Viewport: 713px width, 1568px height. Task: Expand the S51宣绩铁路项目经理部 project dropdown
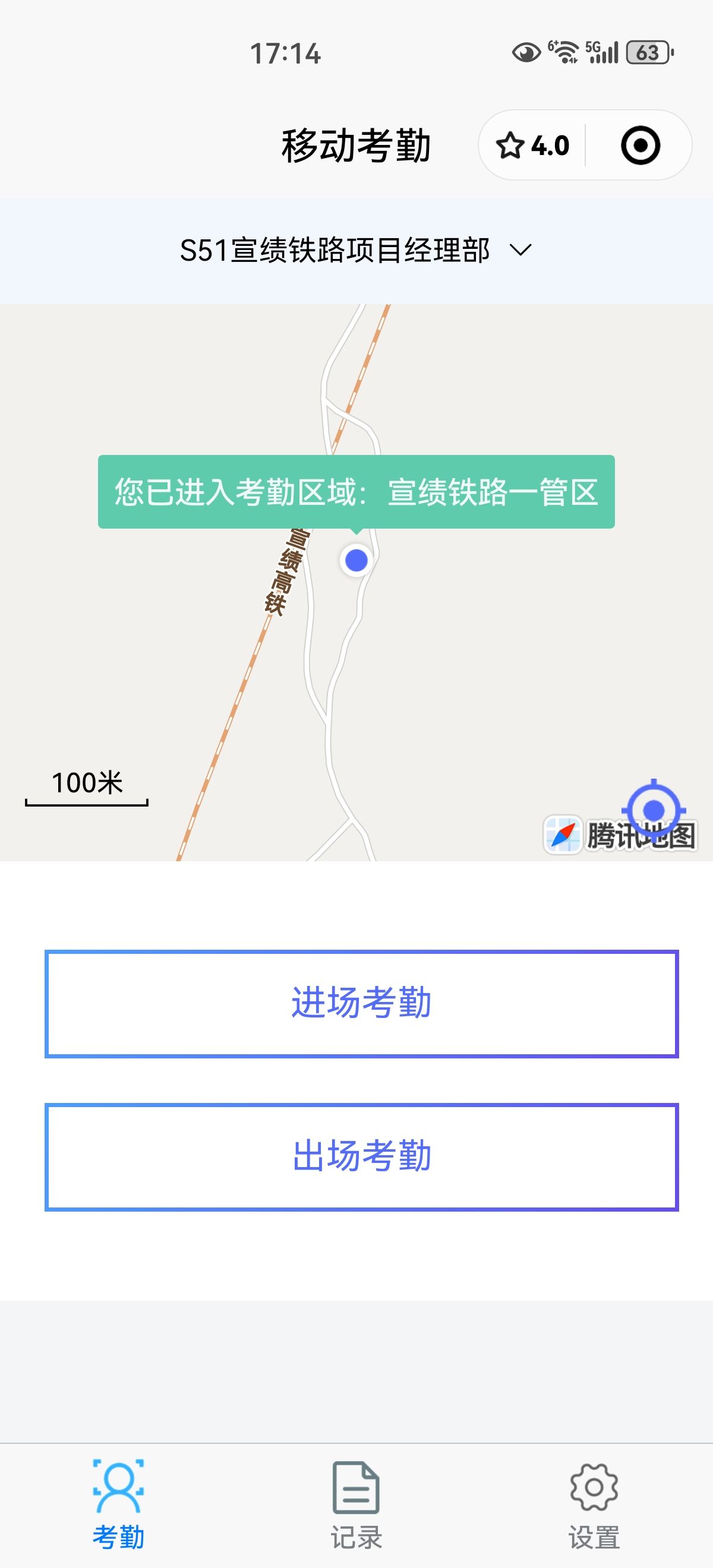(356, 250)
